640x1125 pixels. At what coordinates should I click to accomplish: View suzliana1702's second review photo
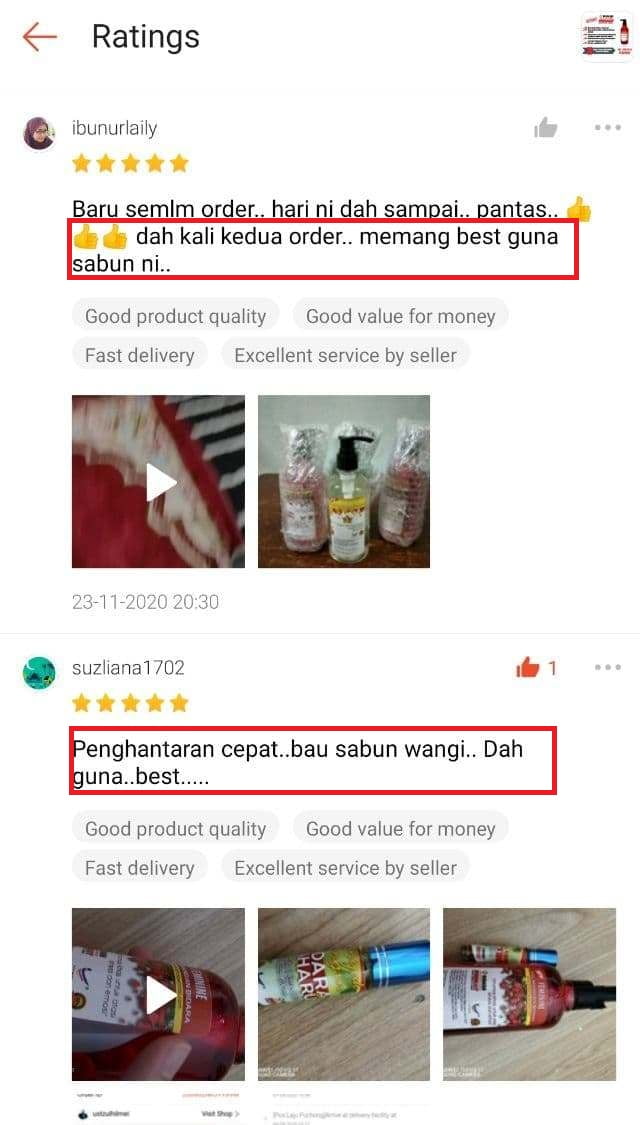pyautogui.click(x=344, y=994)
